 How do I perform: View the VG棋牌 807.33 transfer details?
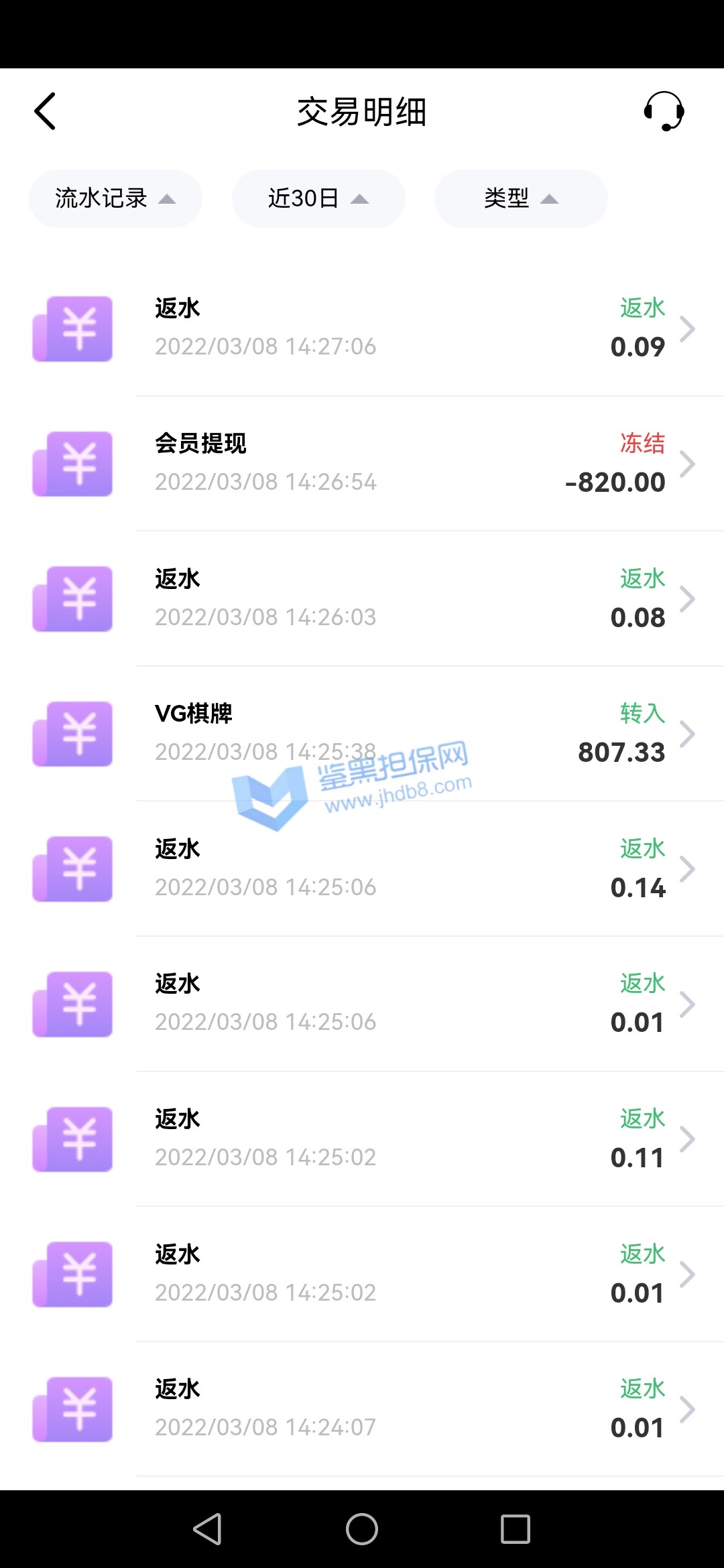click(x=362, y=734)
